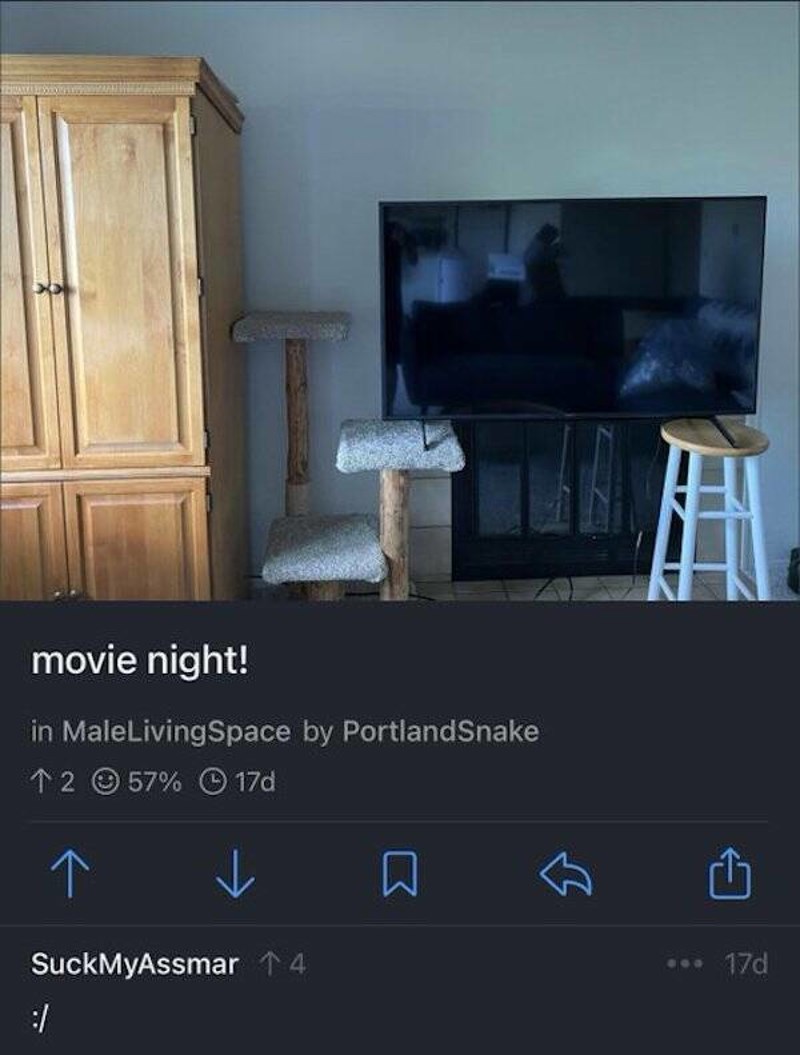The width and height of the screenshot is (800, 1055).
Task: Bookmark the movie night post
Action: tap(399, 875)
